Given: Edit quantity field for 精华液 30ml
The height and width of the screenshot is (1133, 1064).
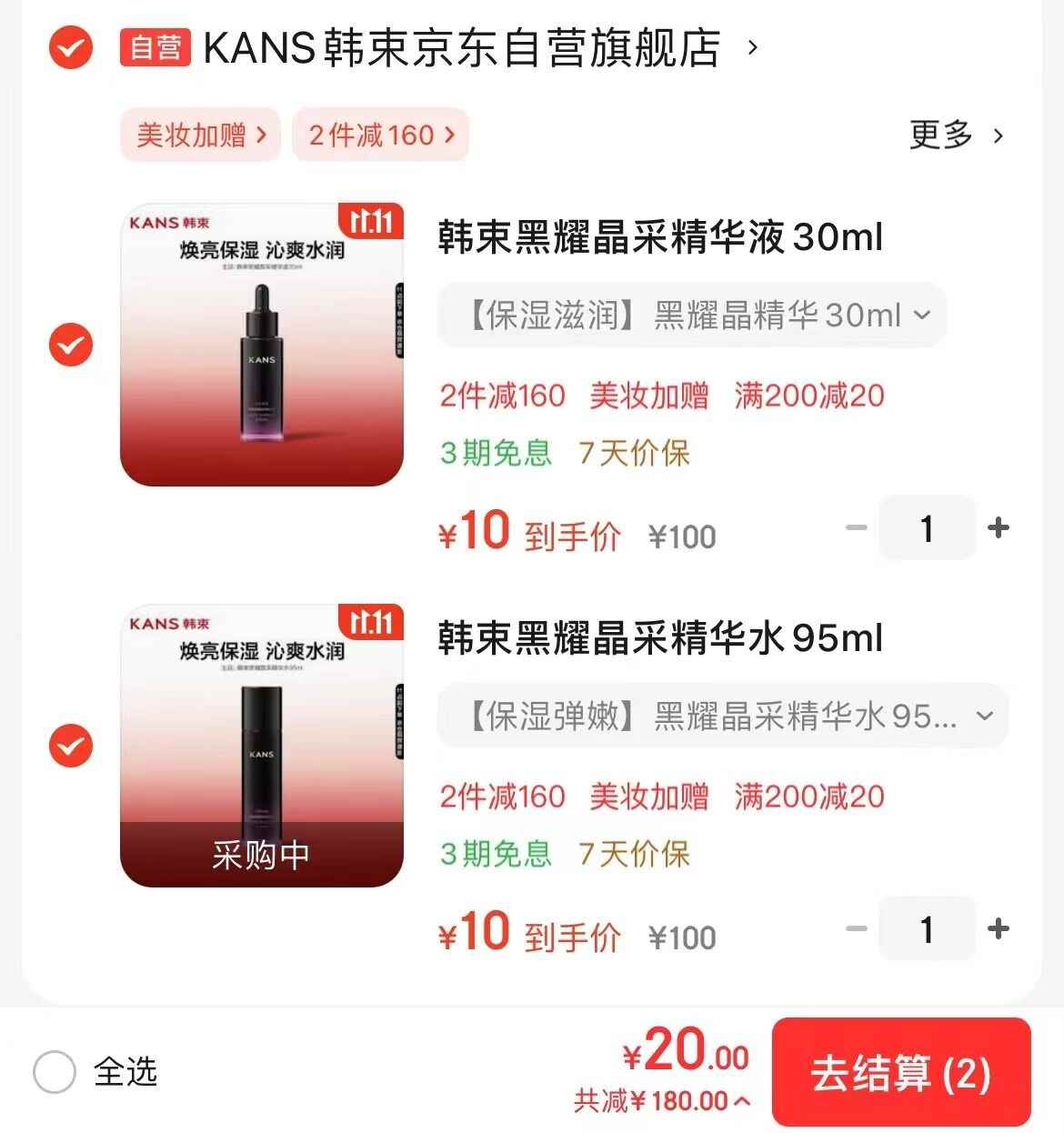Looking at the screenshot, I should (927, 528).
